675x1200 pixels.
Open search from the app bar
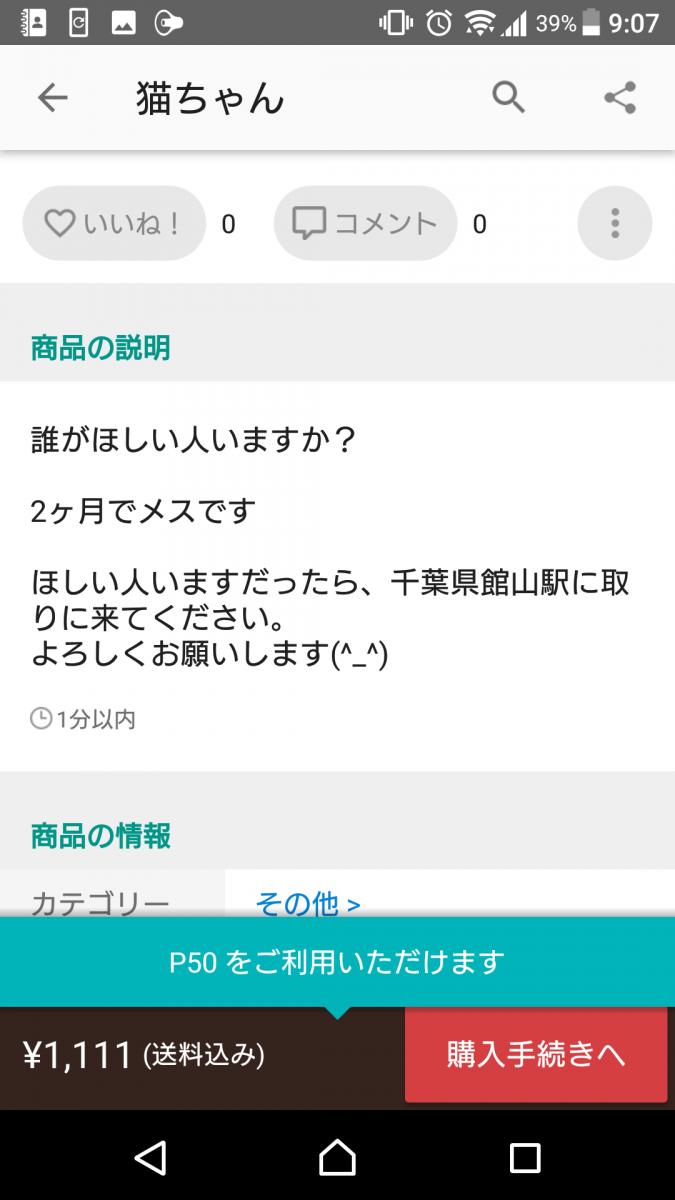508,98
